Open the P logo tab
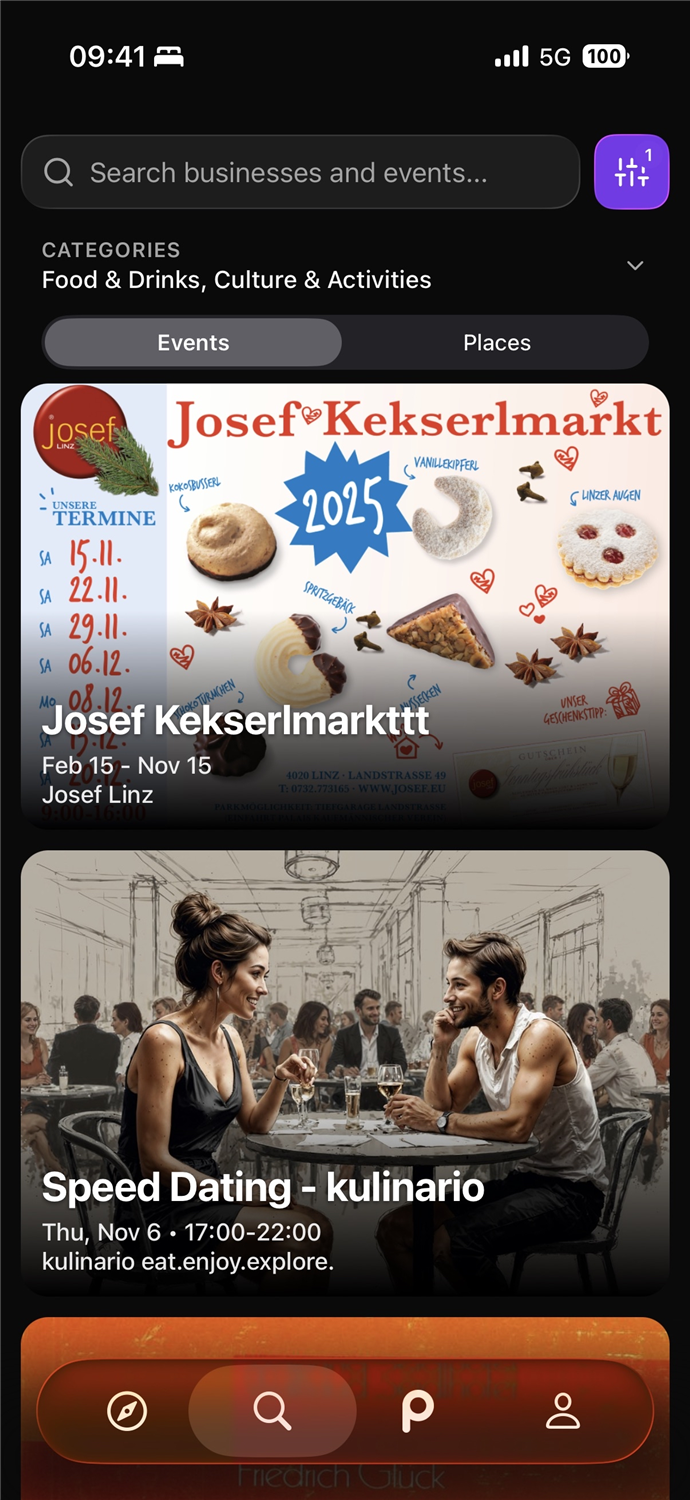 click(417, 1411)
